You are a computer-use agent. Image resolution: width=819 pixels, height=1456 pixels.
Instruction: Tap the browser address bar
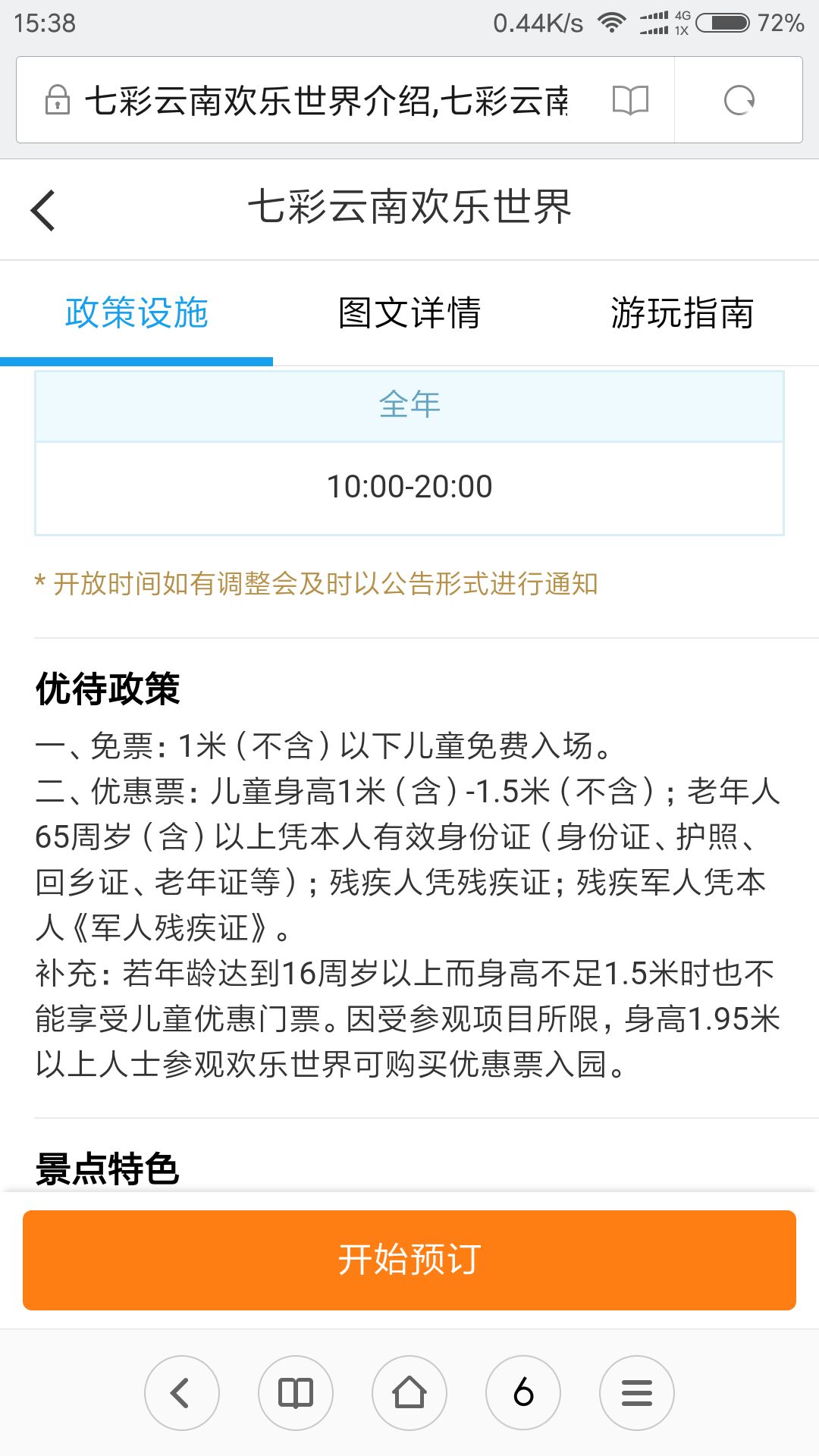(x=326, y=100)
